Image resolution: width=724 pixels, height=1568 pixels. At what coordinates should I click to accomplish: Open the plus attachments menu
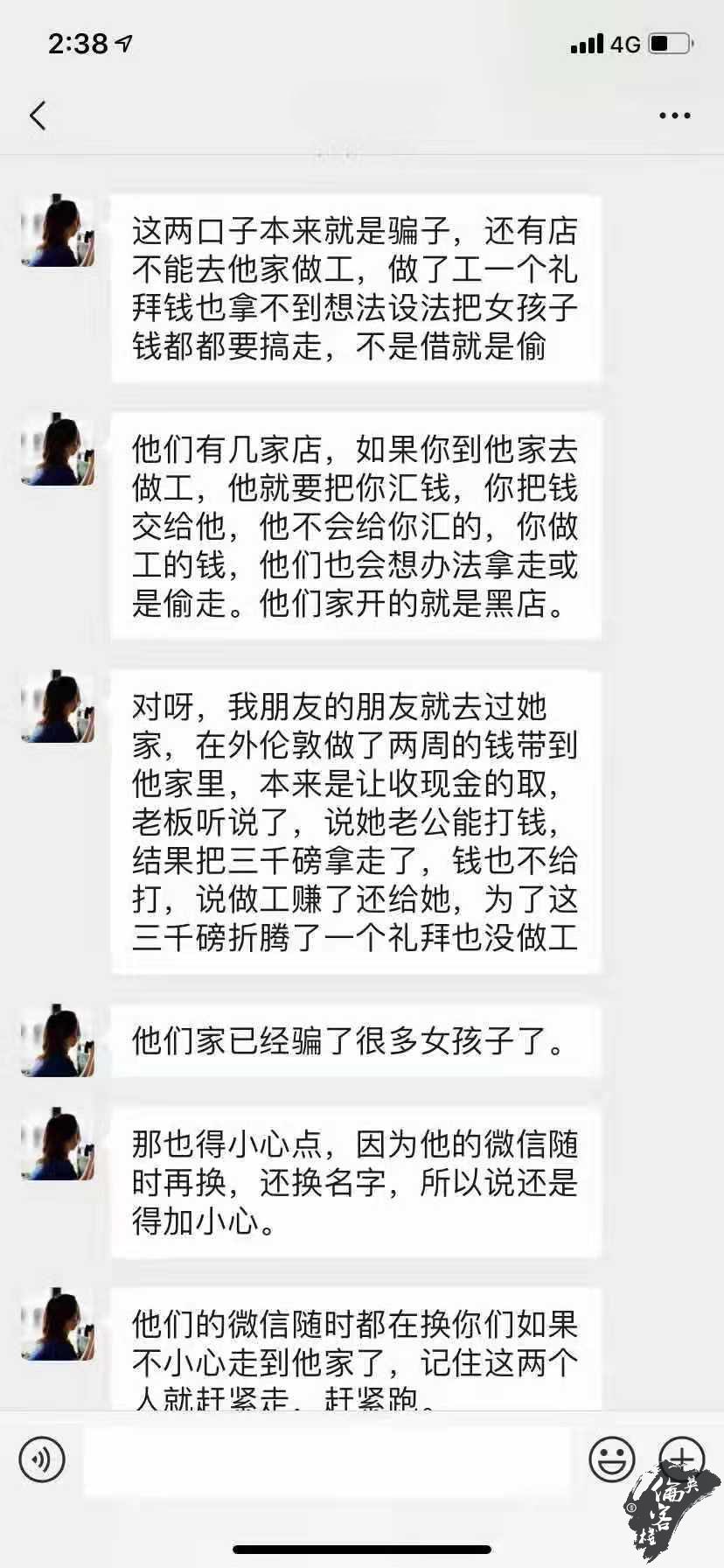click(682, 1459)
